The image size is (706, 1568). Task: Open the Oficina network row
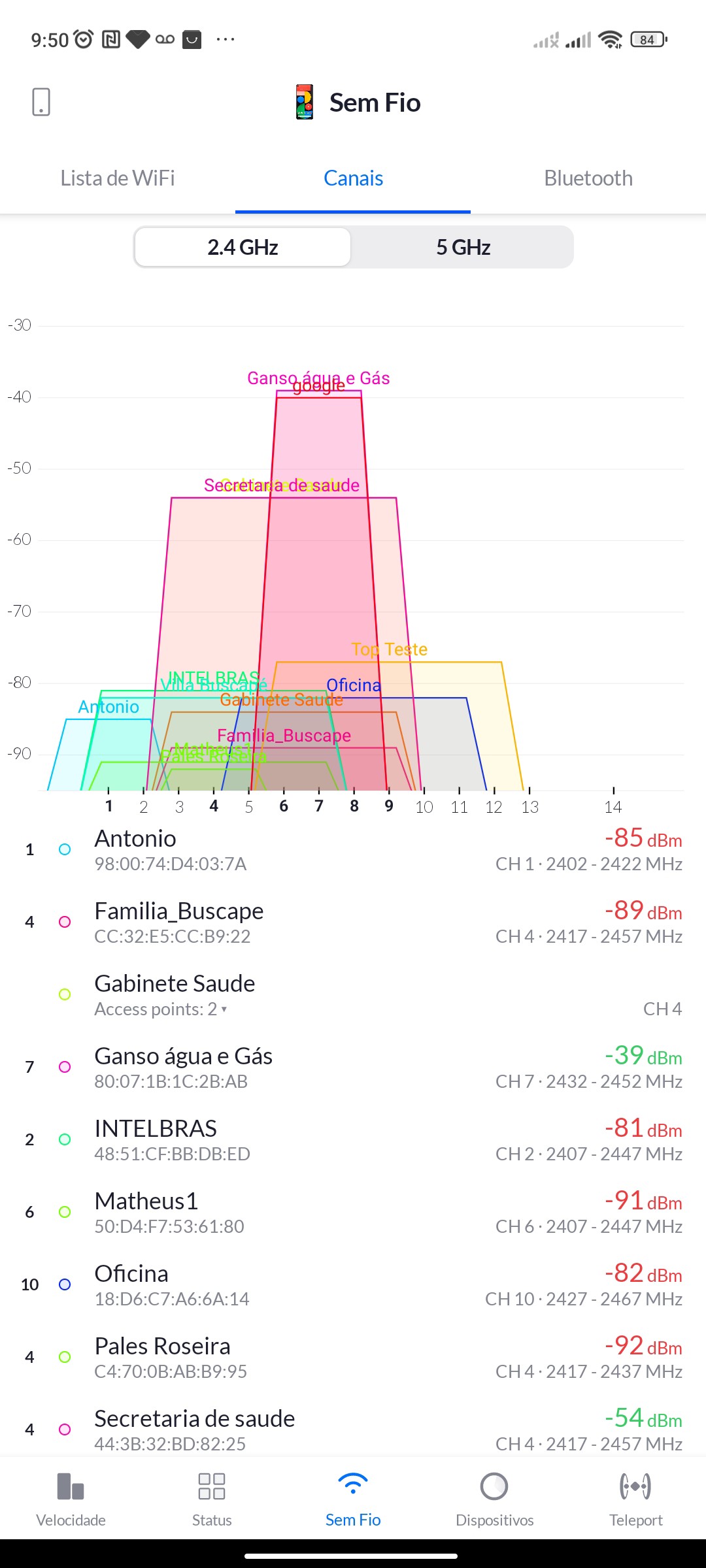click(x=353, y=1284)
